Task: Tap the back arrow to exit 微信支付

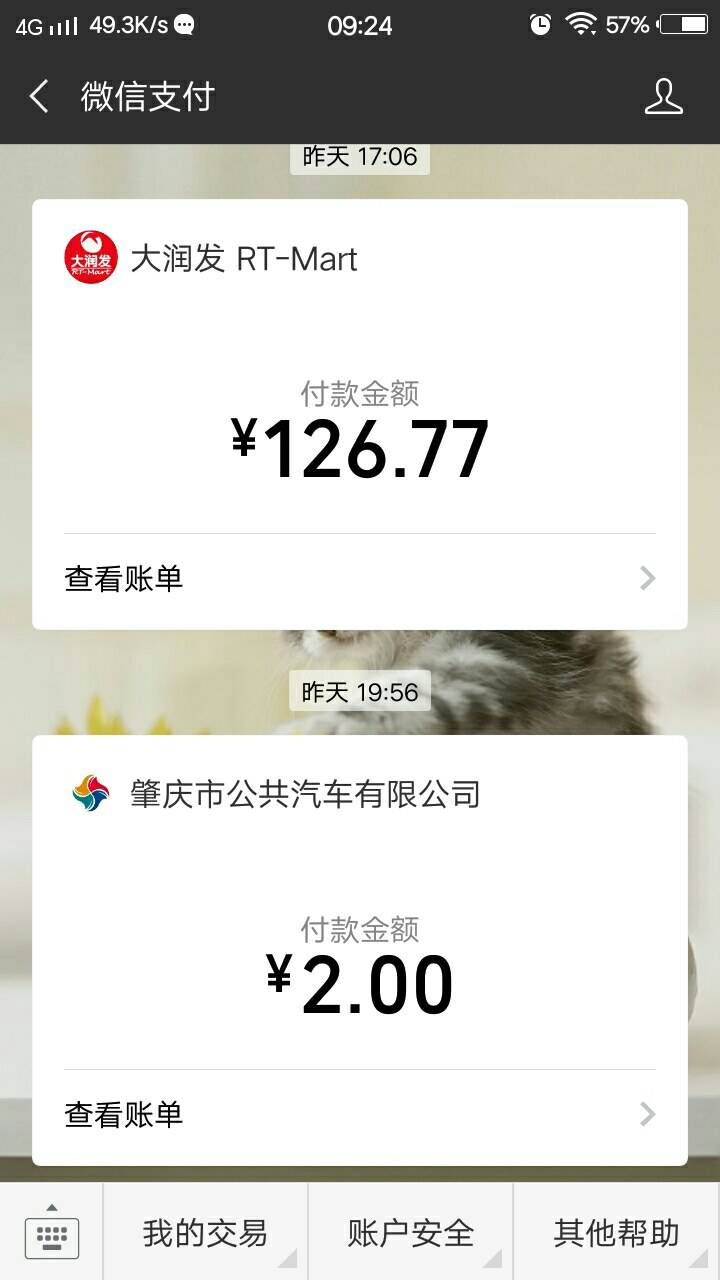Action: coord(38,97)
